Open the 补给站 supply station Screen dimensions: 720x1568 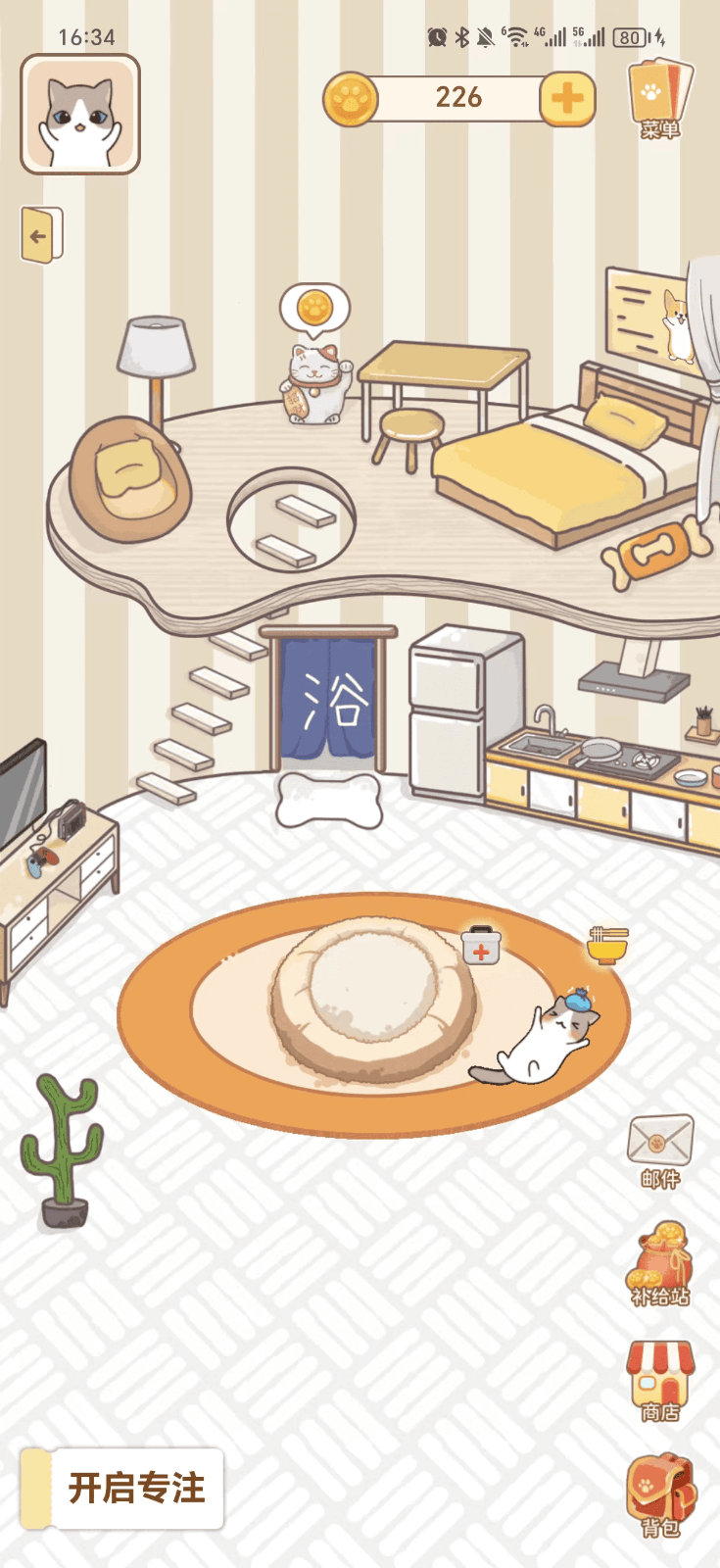tap(660, 1264)
